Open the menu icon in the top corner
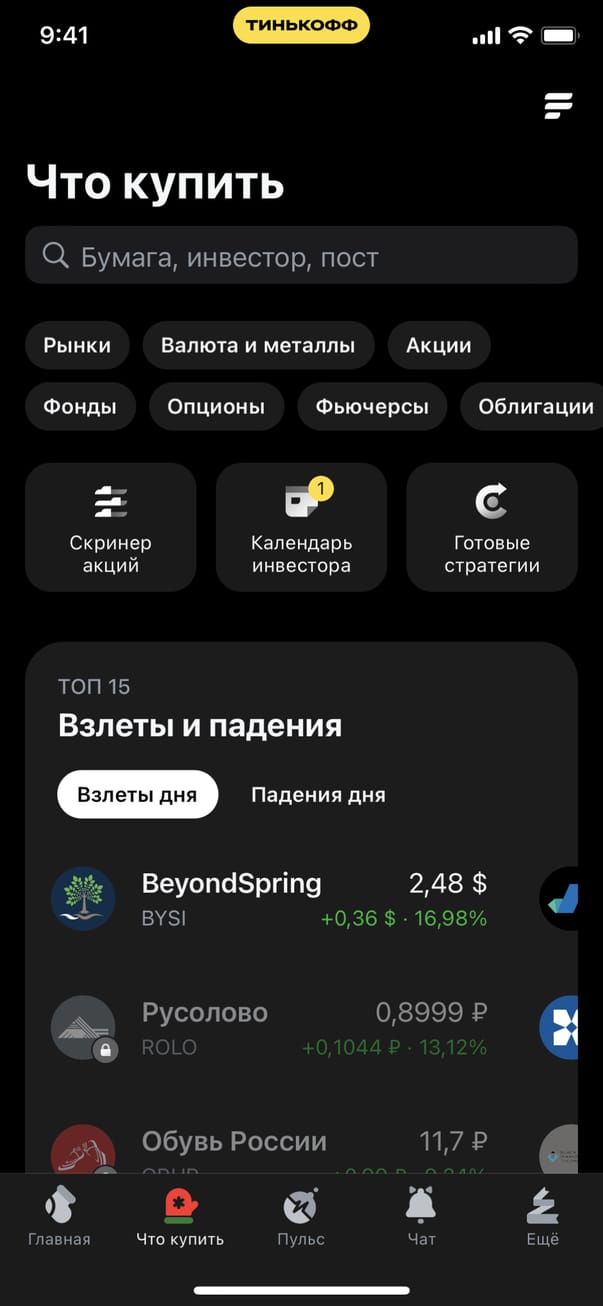 pos(558,105)
